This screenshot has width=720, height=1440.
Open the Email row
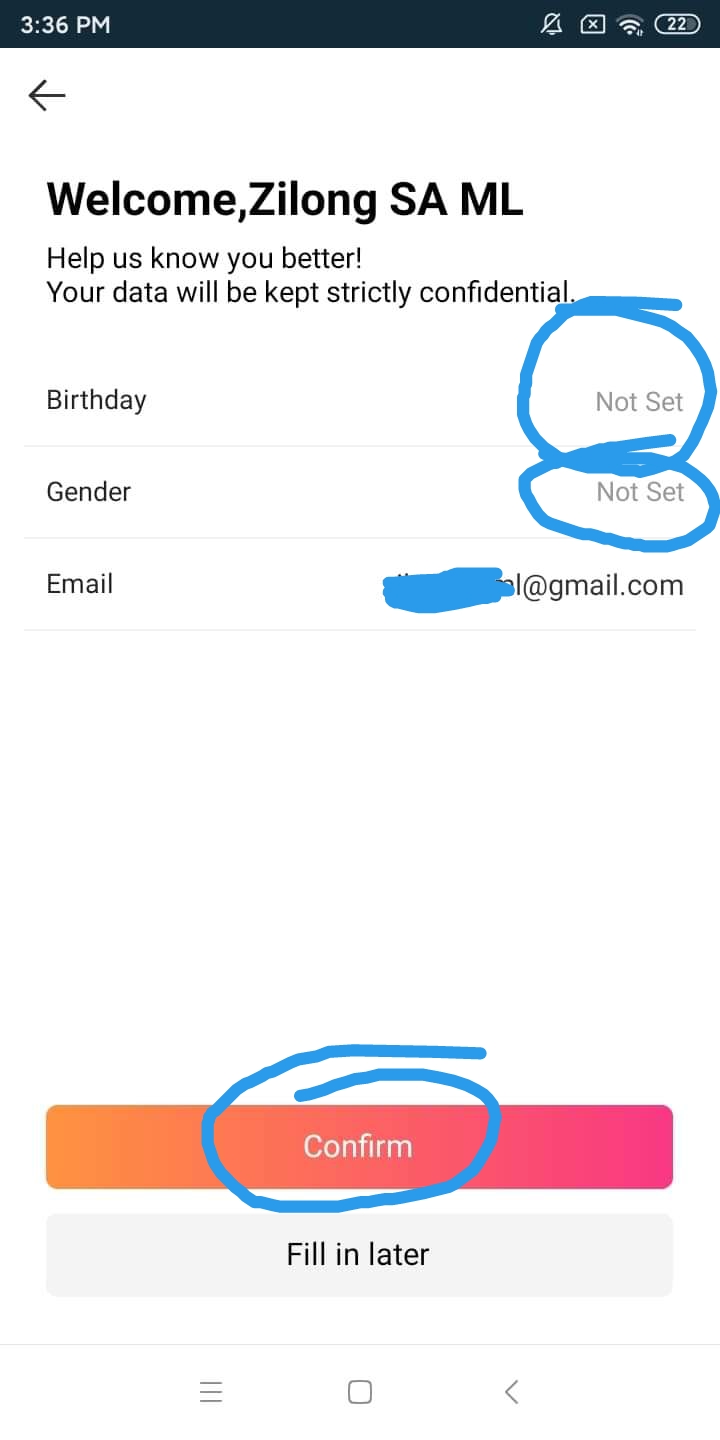pyautogui.click(x=360, y=585)
